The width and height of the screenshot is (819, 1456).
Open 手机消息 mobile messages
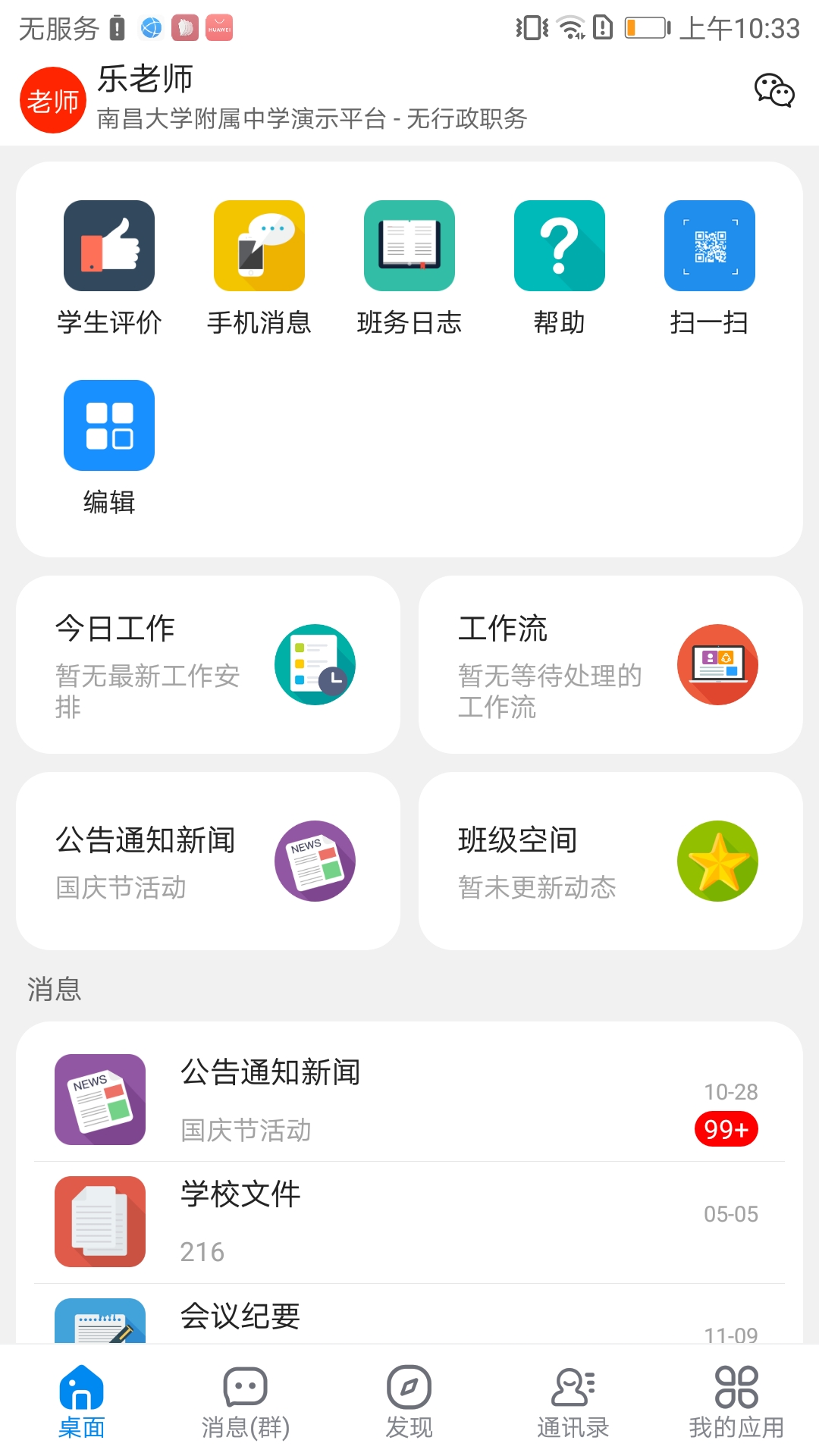click(259, 246)
